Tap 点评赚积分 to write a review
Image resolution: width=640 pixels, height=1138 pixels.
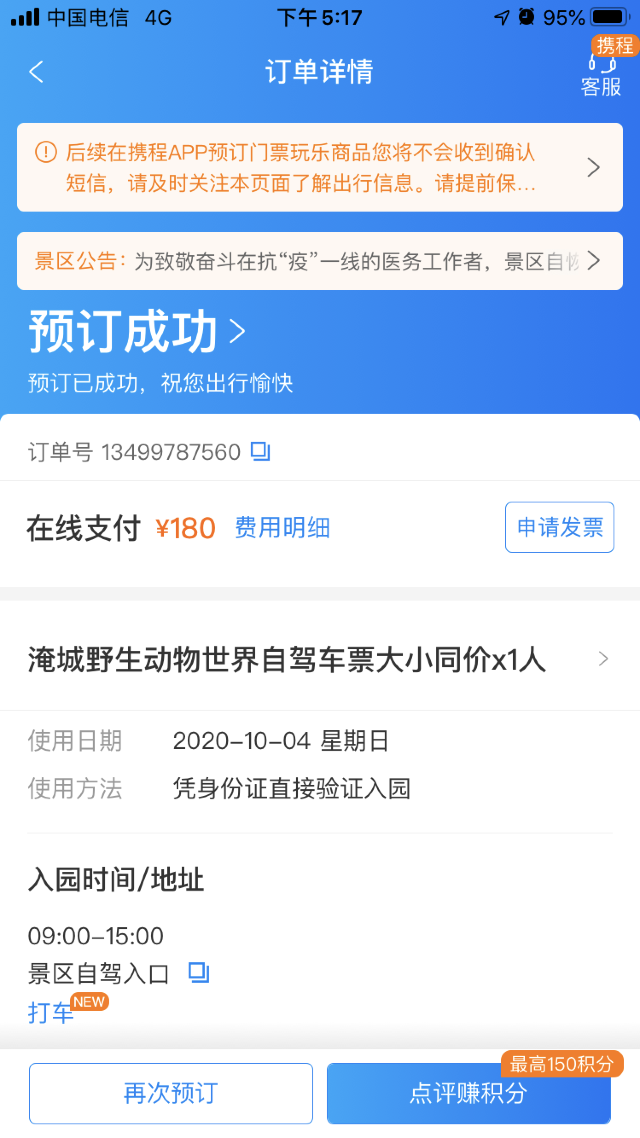point(469,1093)
